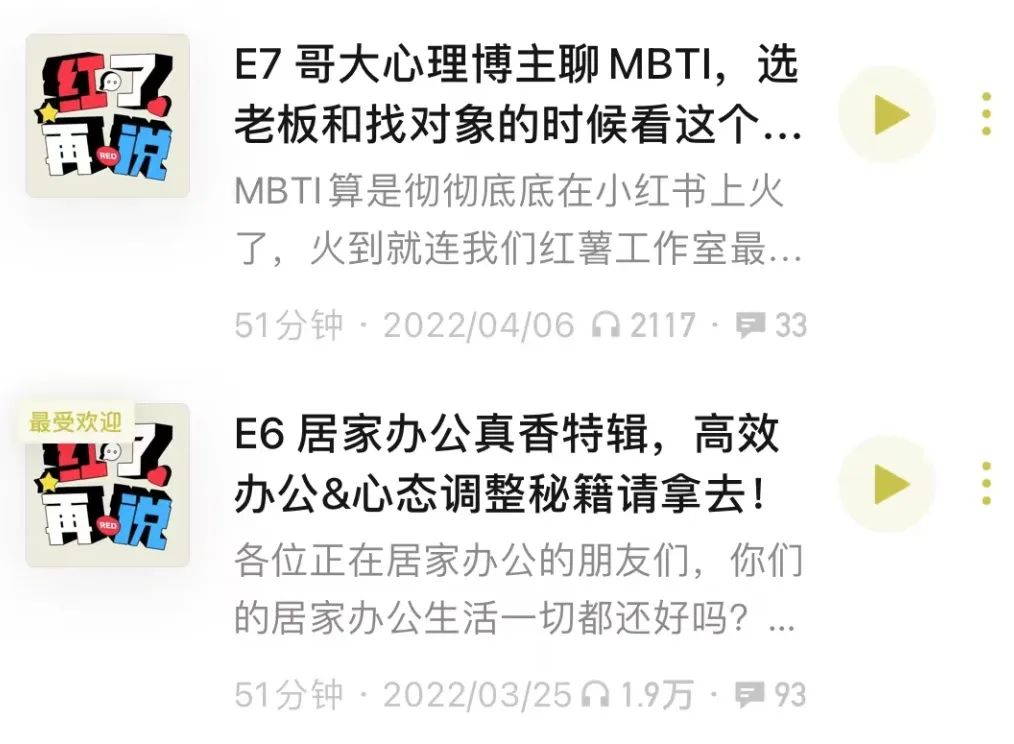Open the E7 哥大心理博主聊MBTI episode
This screenshot has width=1014, height=744.
[516, 98]
